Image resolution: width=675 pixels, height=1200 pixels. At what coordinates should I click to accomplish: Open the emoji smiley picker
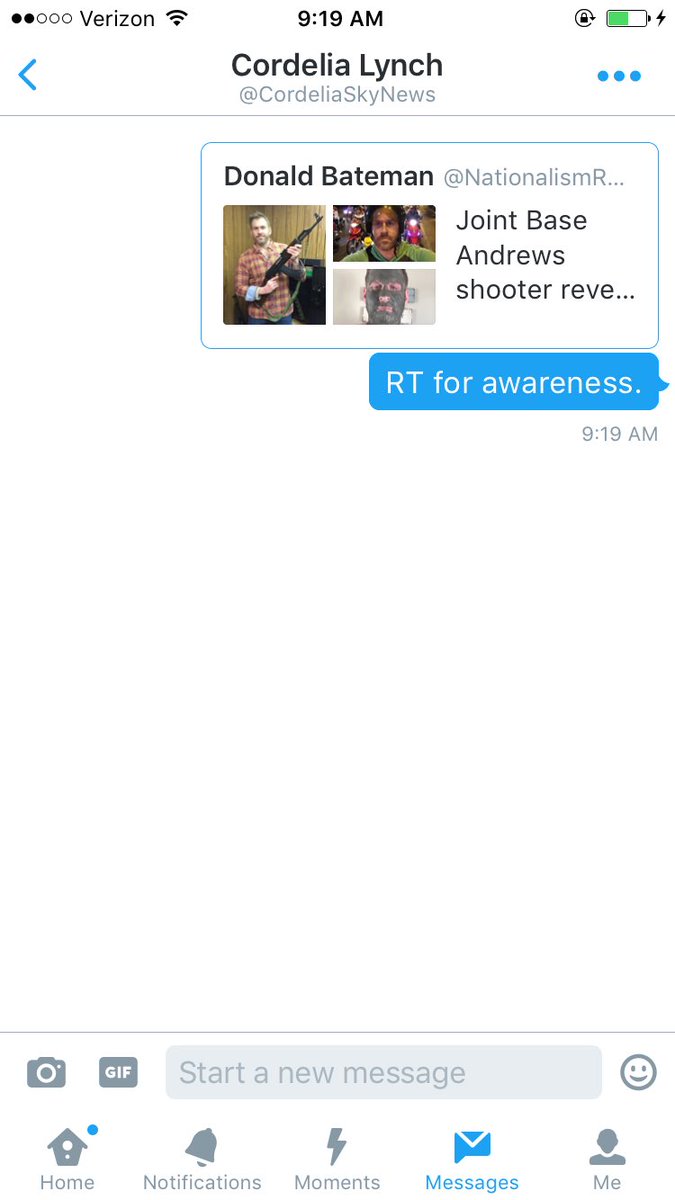pyautogui.click(x=638, y=1073)
